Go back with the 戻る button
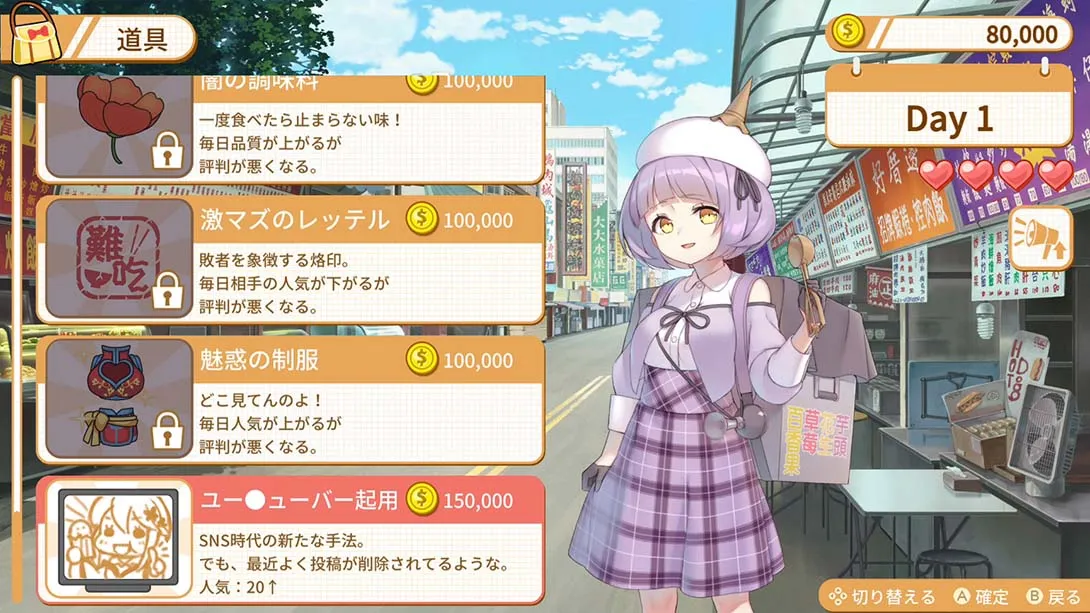Viewport: 1090px width, 613px height. [x=1054, y=597]
